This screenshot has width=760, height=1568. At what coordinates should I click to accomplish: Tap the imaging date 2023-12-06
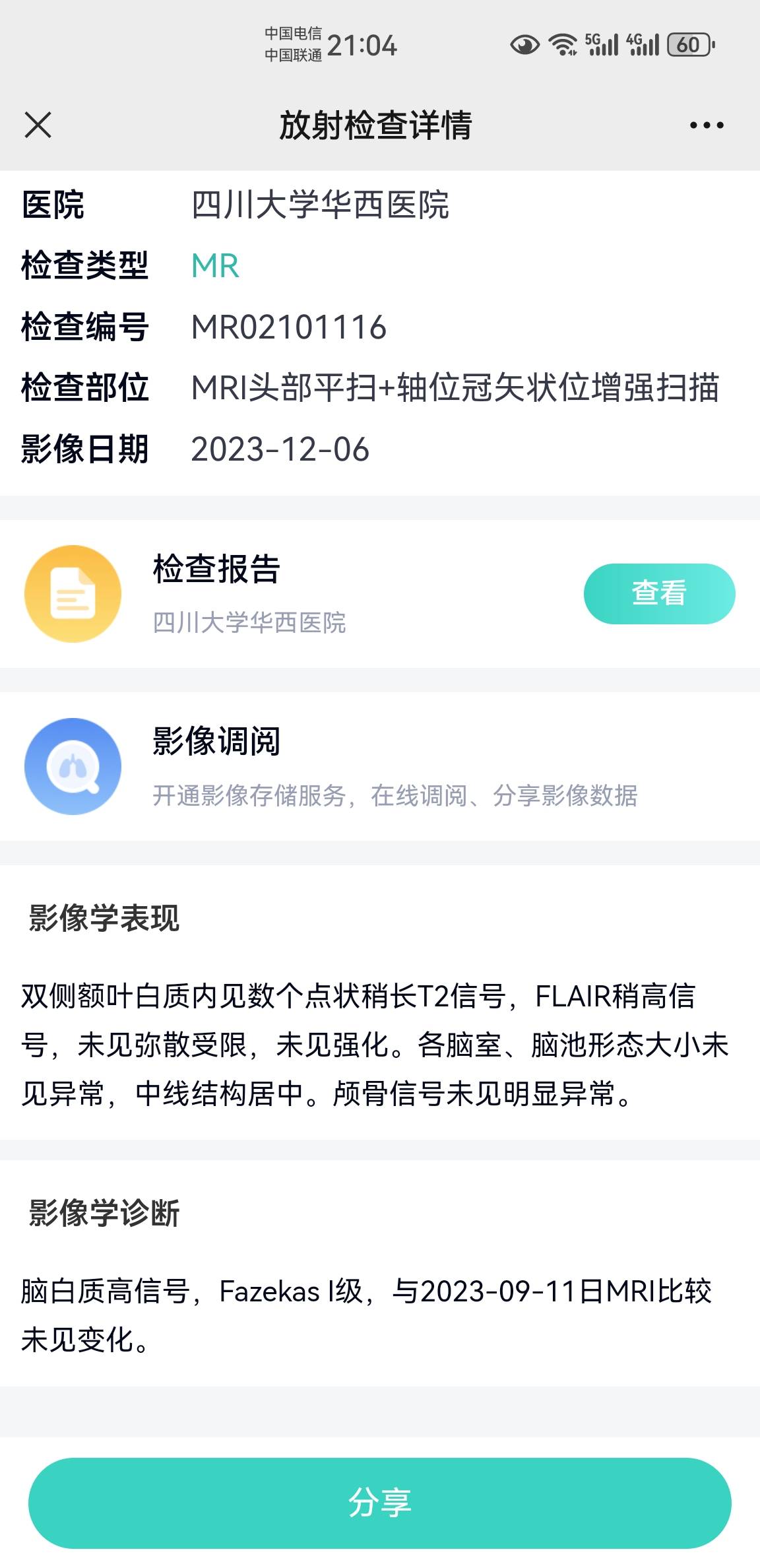tap(279, 450)
